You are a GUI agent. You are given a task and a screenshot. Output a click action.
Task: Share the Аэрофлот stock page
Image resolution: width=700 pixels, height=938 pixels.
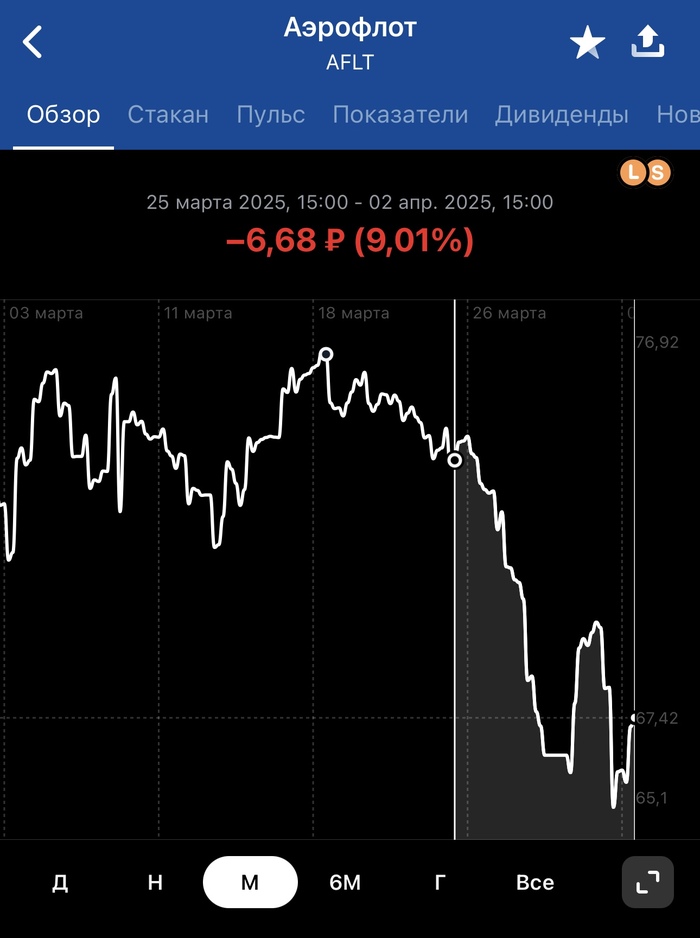click(x=648, y=42)
